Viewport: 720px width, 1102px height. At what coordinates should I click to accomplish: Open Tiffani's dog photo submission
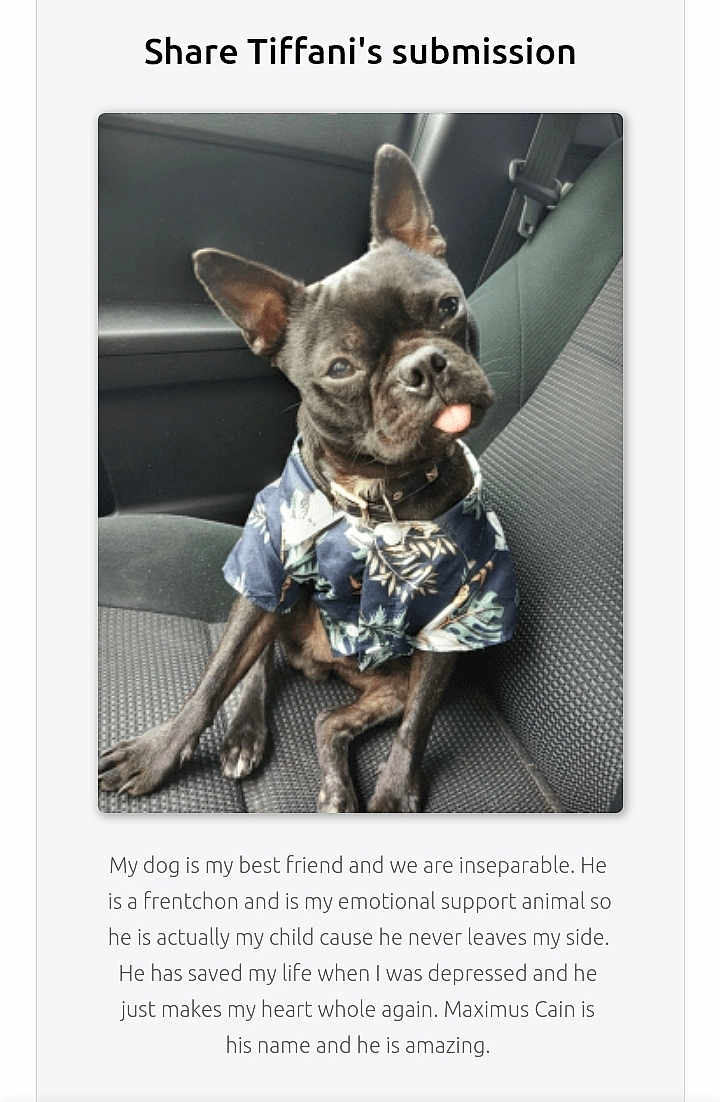[360, 462]
